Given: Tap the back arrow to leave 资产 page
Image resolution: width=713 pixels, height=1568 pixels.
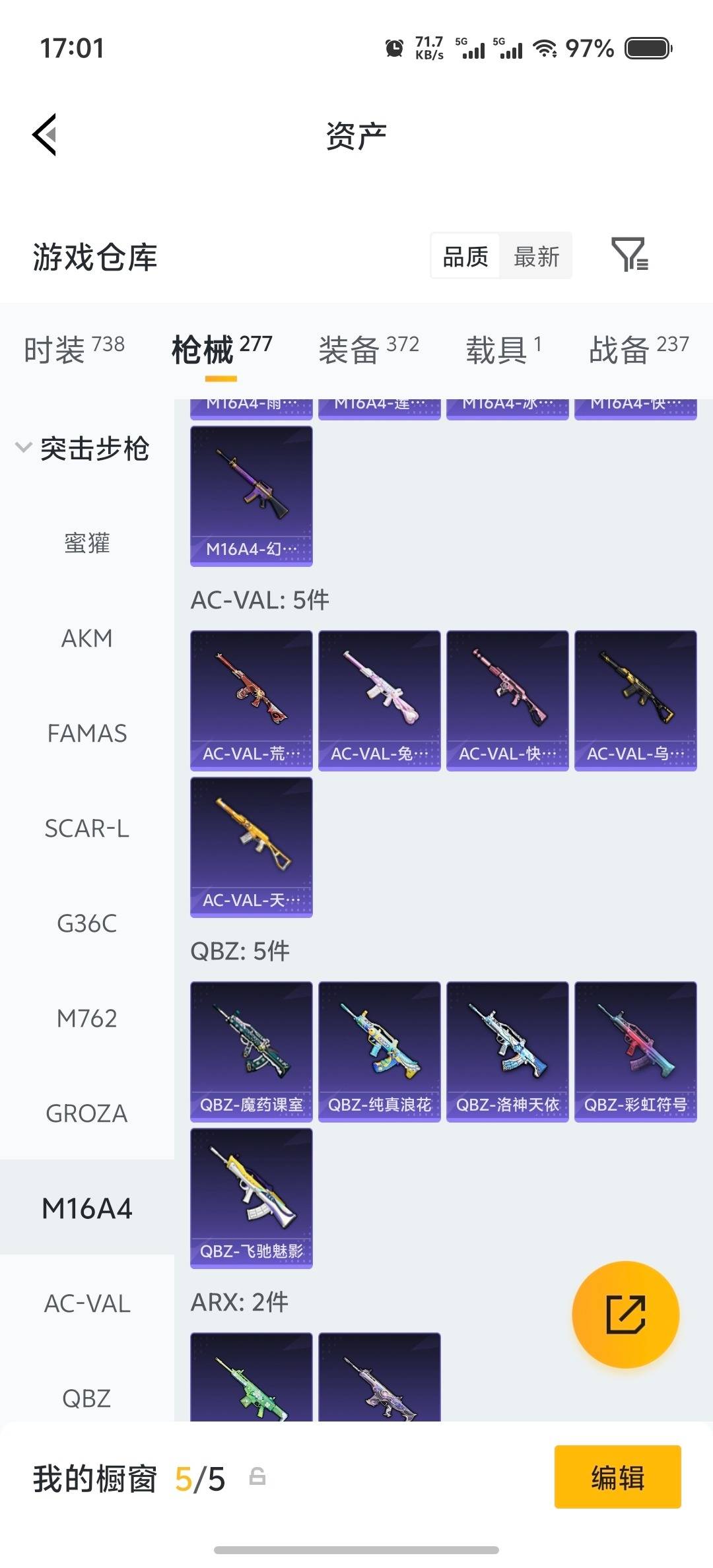Looking at the screenshot, I should [x=44, y=135].
